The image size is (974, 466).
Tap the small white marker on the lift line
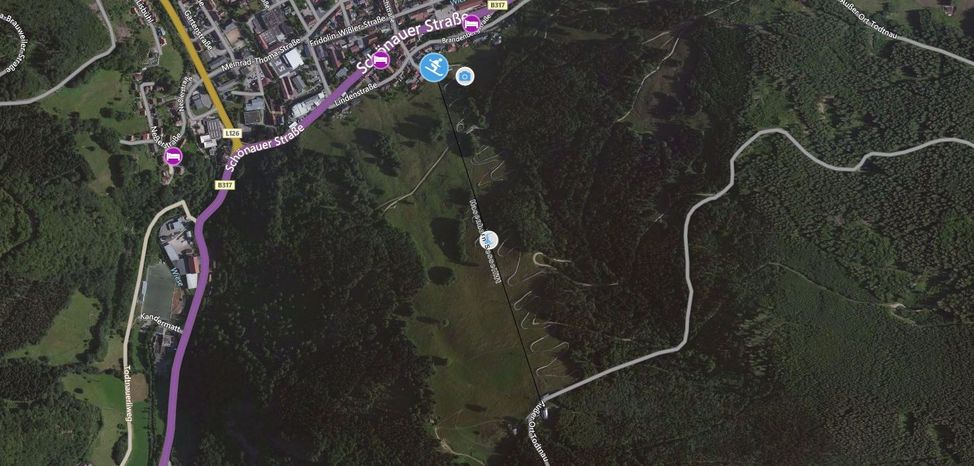(489, 240)
